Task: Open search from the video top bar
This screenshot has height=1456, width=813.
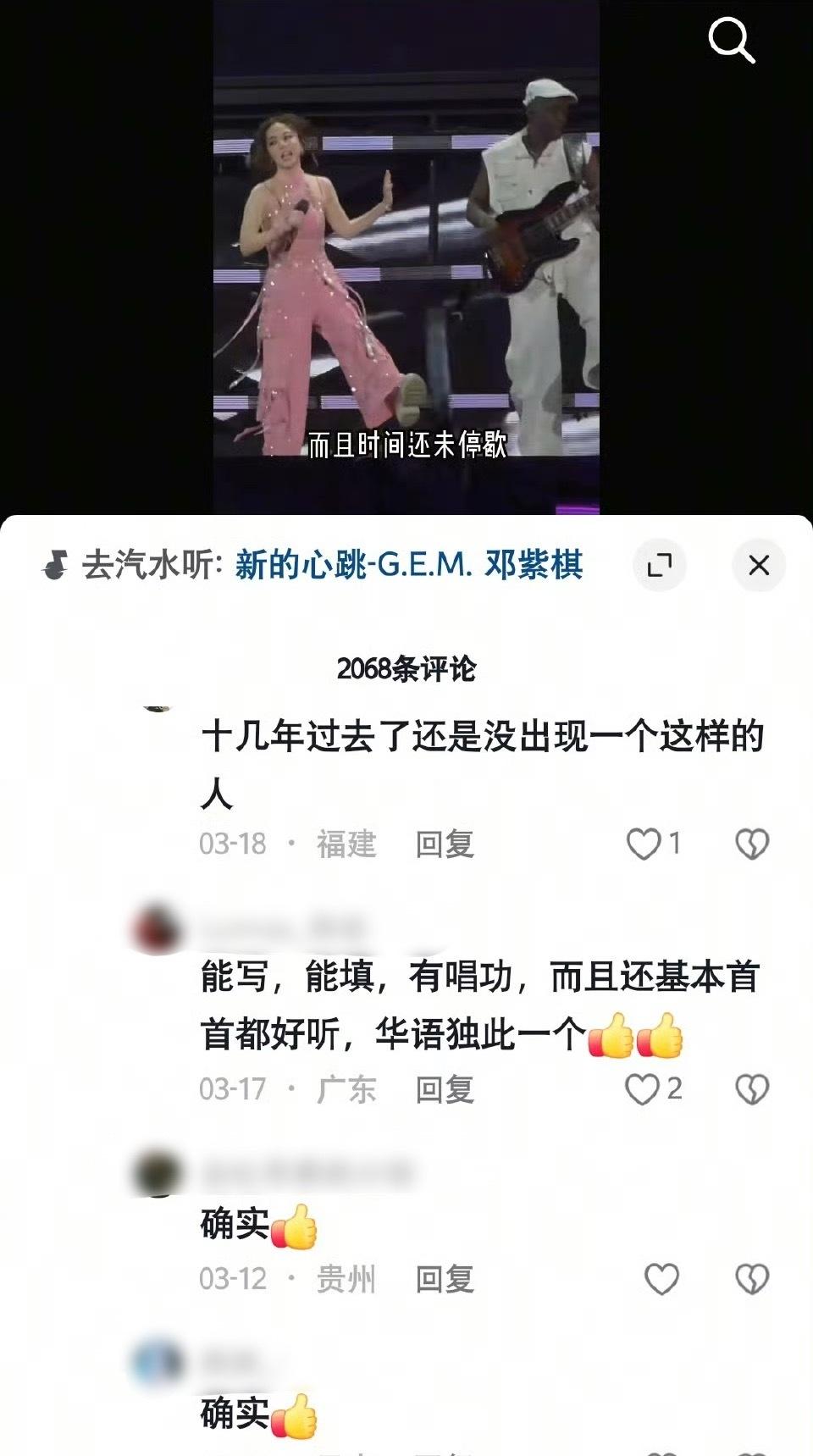Action: (x=731, y=41)
